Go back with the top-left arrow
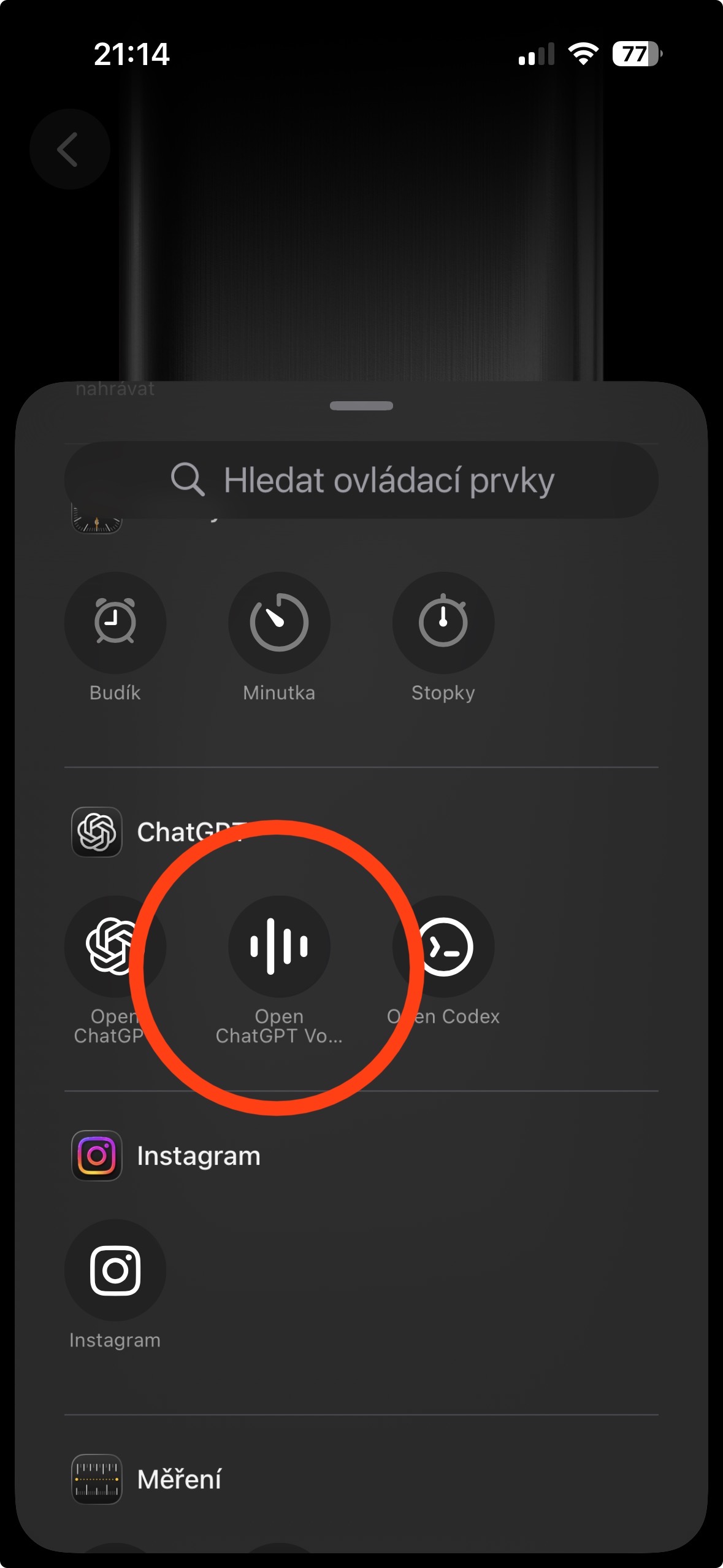The image size is (723, 1568). [69, 149]
